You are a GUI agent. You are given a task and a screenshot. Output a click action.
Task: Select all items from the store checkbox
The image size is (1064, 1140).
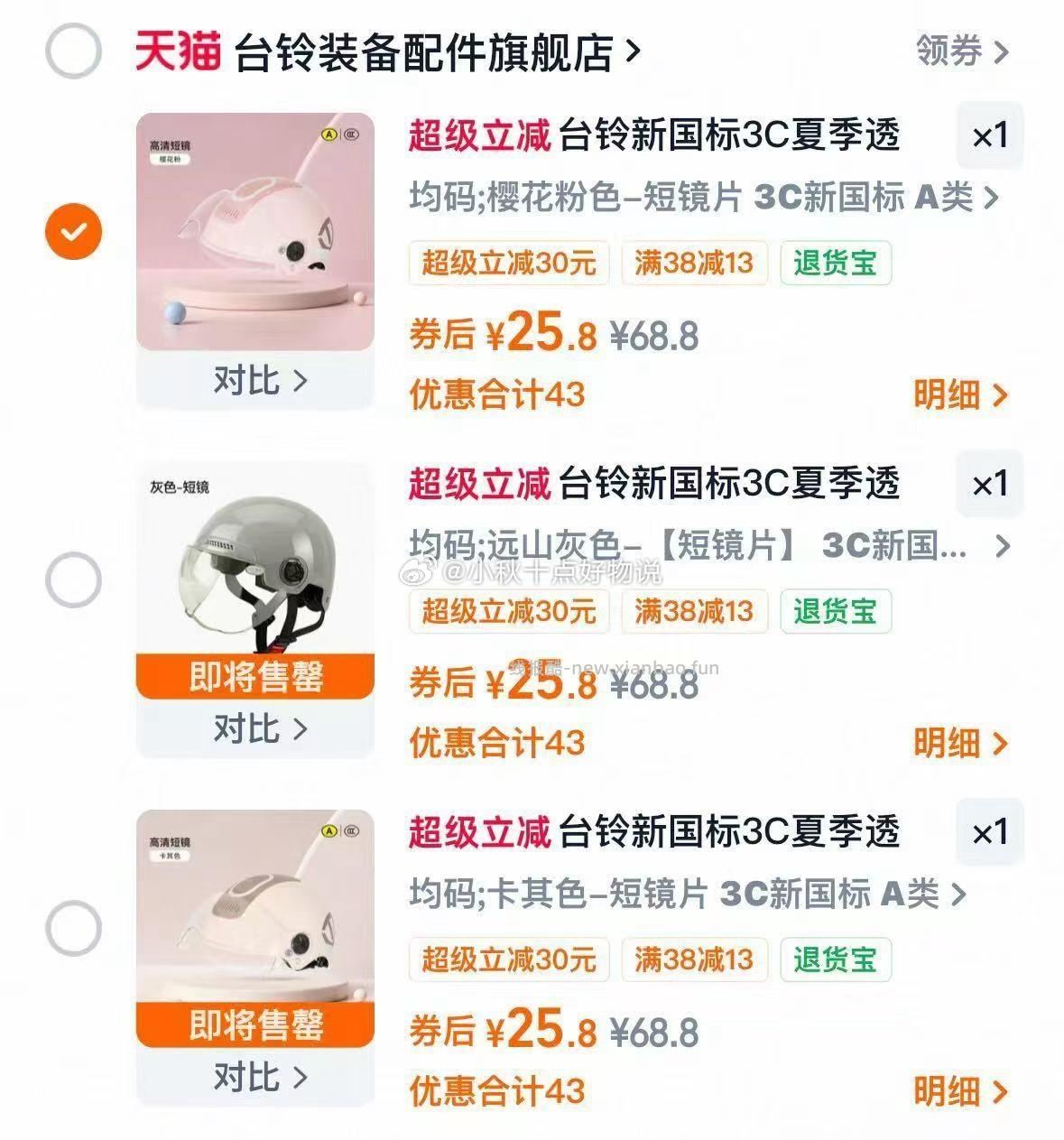click(73, 51)
